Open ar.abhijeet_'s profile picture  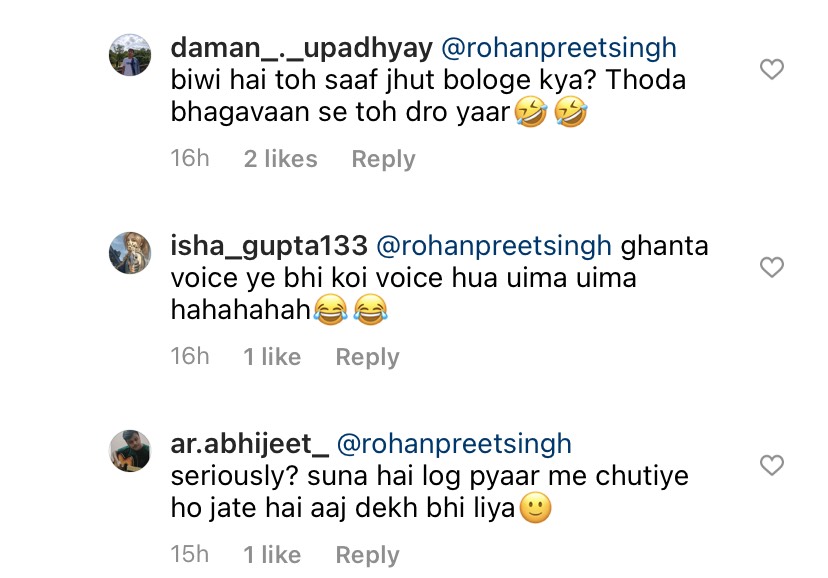pos(130,450)
